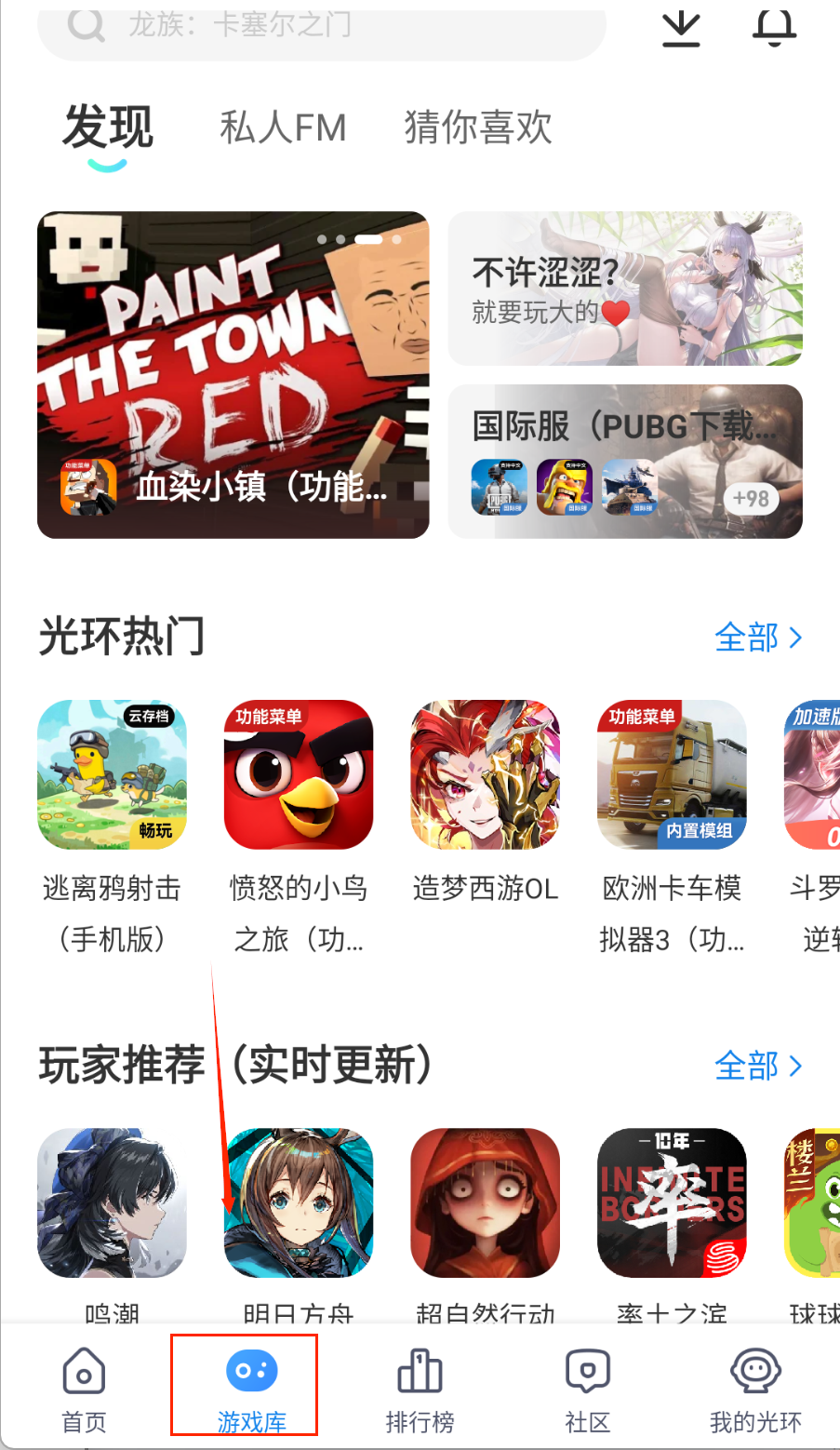The image size is (840, 1450).
Task: Switch to the 排行榜 tab
Action: click(x=420, y=1389)
